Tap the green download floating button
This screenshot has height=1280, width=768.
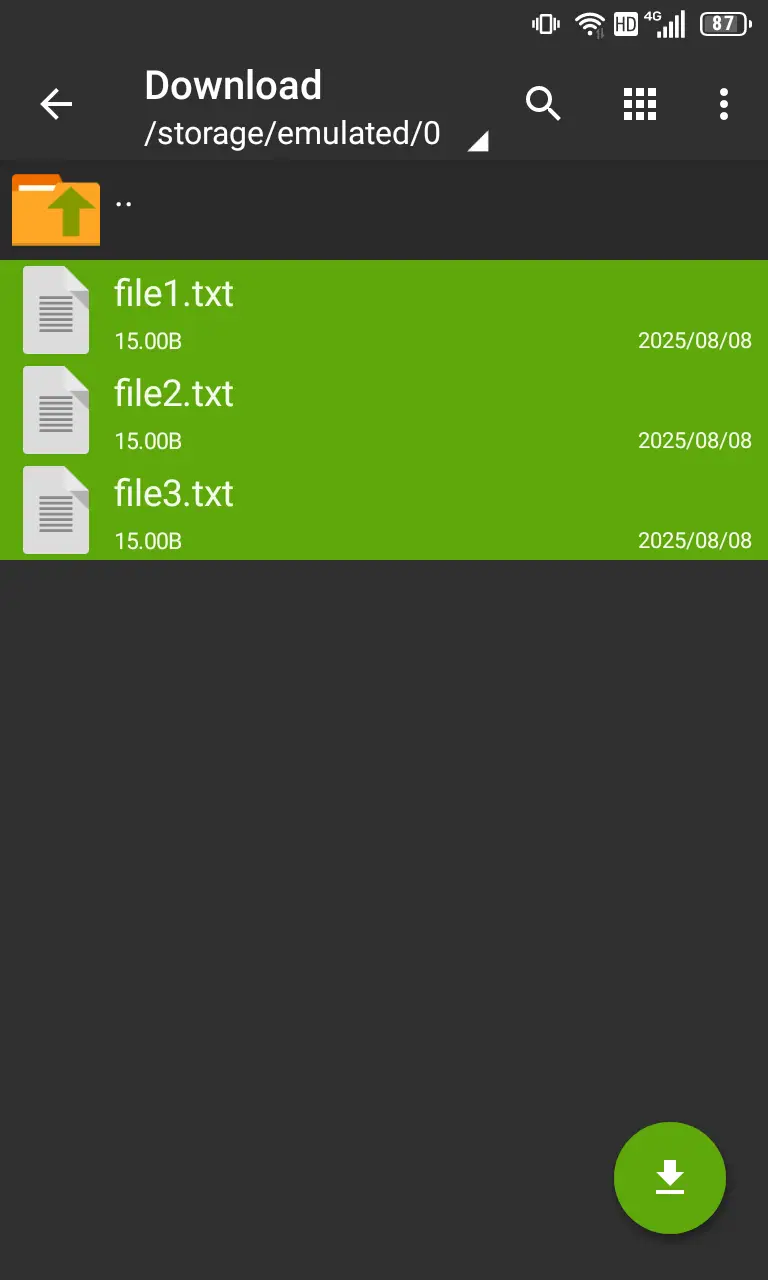tap(669, 1178)
